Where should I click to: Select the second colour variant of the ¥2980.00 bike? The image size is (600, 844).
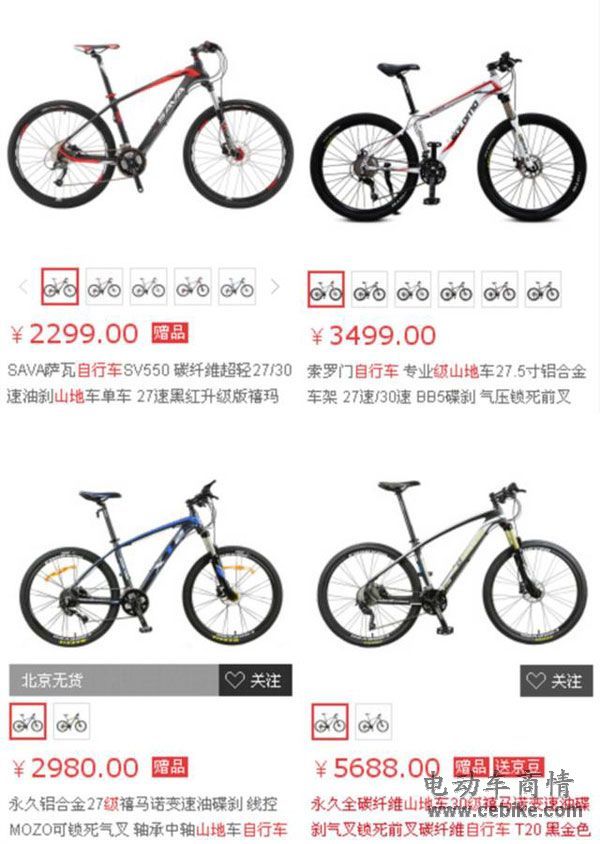71,720
